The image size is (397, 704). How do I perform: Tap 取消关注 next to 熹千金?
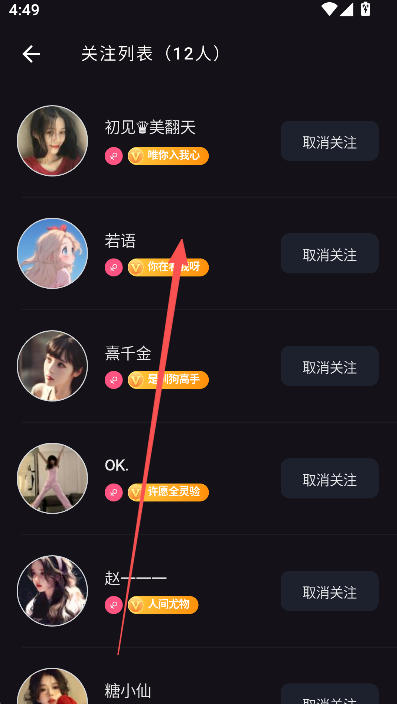[x=330, y=366]
